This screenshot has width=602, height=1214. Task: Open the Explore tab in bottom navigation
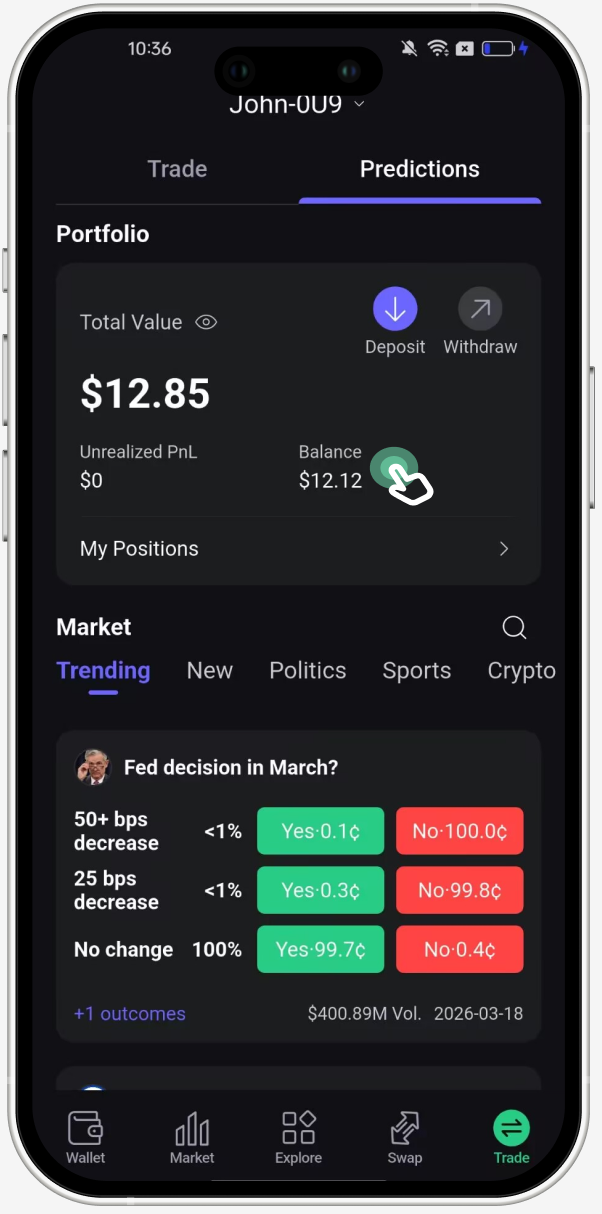tap(298, 1137)
